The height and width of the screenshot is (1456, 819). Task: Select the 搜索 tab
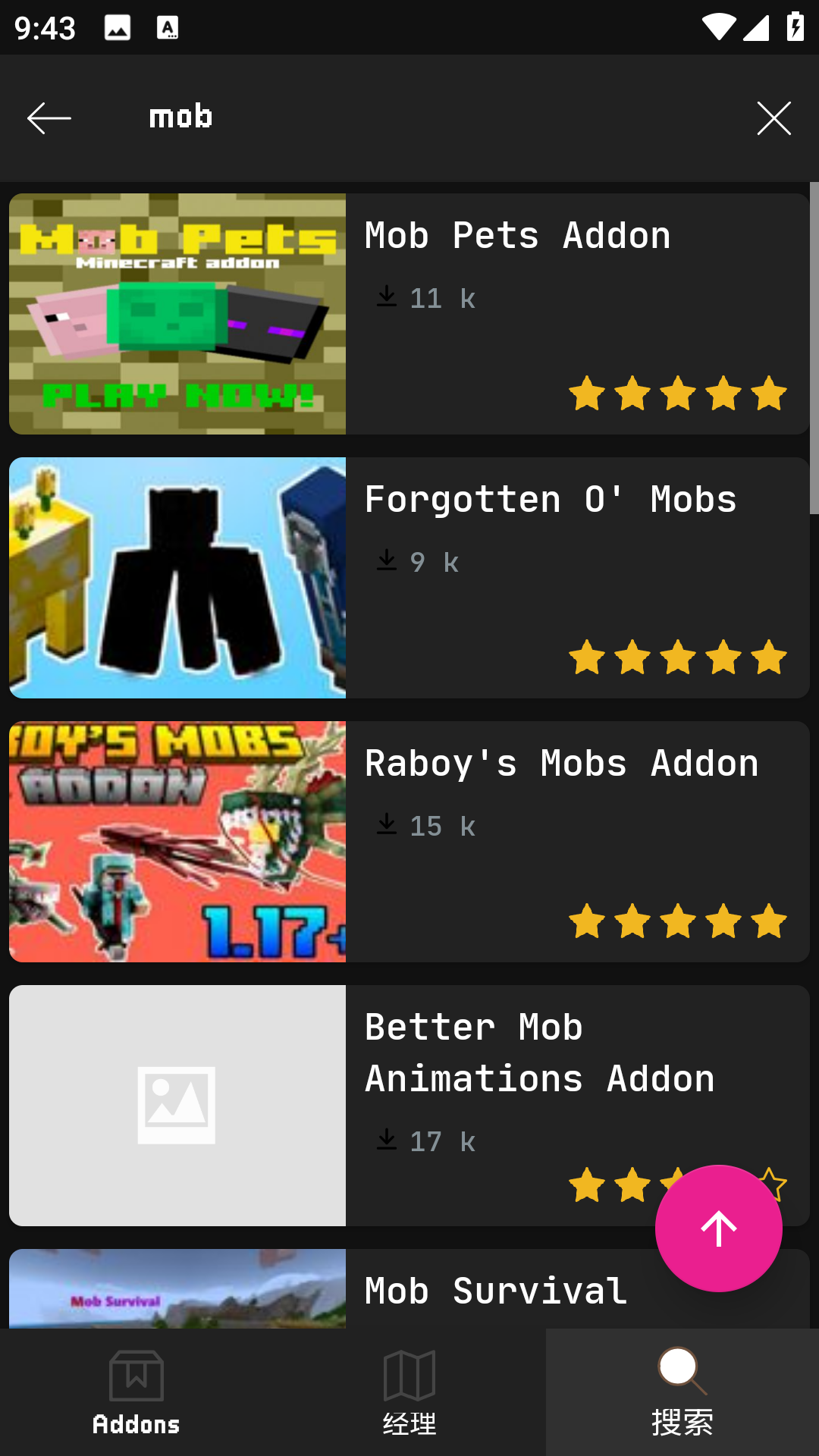coord(682,1392)
